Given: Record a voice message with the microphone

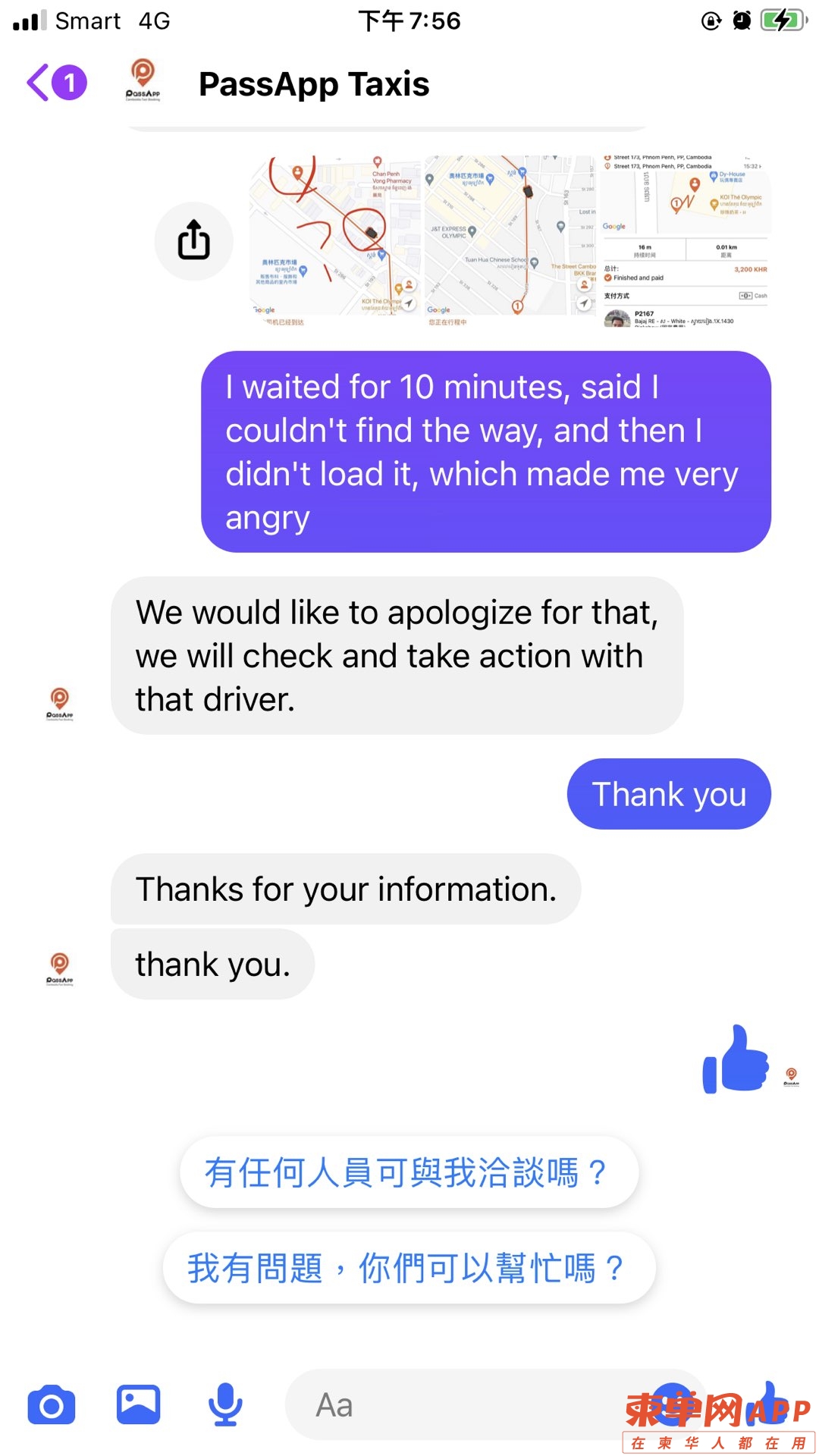Looking at the screenshot, I should click(225, 1405).
